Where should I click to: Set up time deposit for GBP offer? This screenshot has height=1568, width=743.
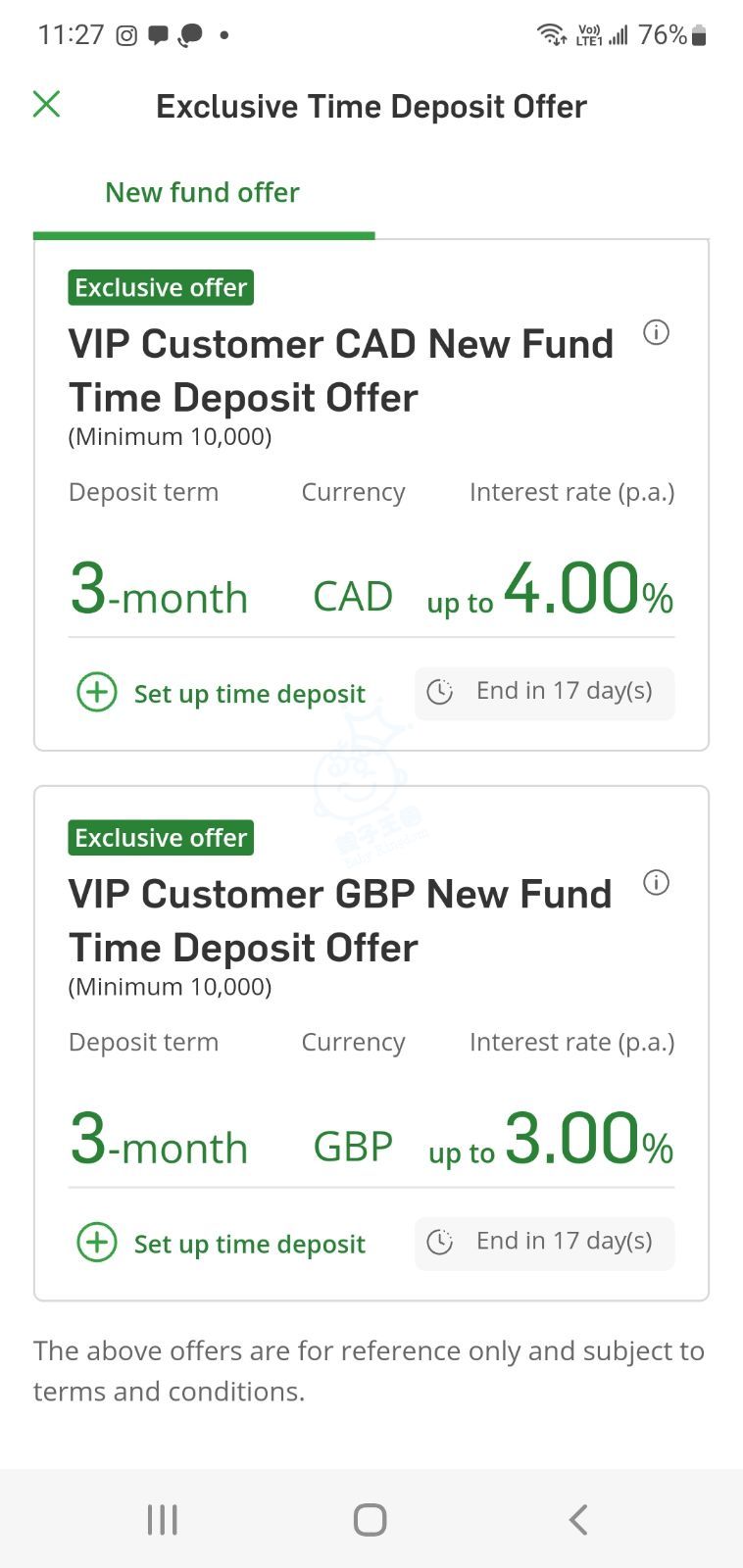(x=222, y=1243)
